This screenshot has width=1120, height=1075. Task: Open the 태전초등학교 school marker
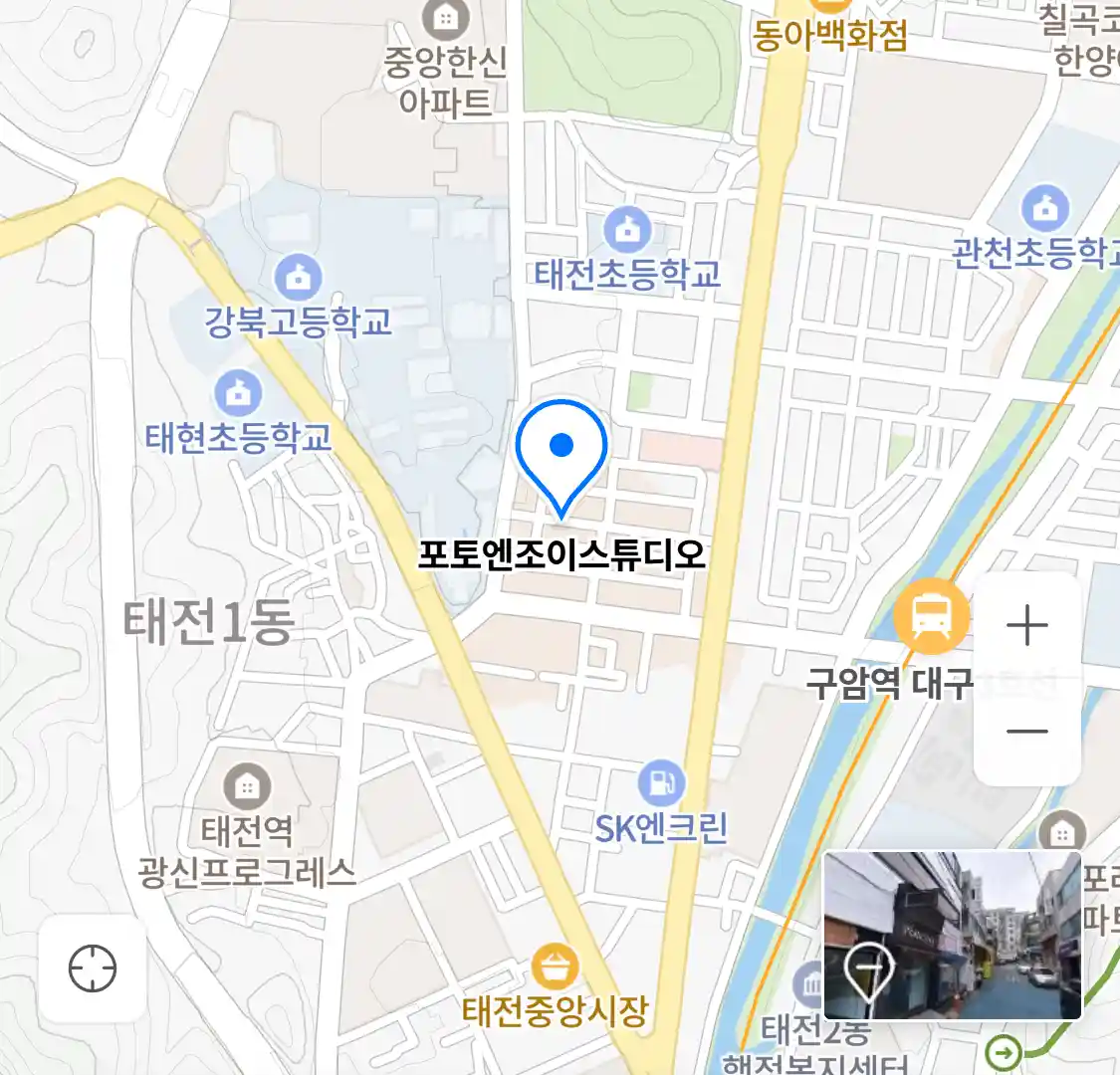click(627, 231)
